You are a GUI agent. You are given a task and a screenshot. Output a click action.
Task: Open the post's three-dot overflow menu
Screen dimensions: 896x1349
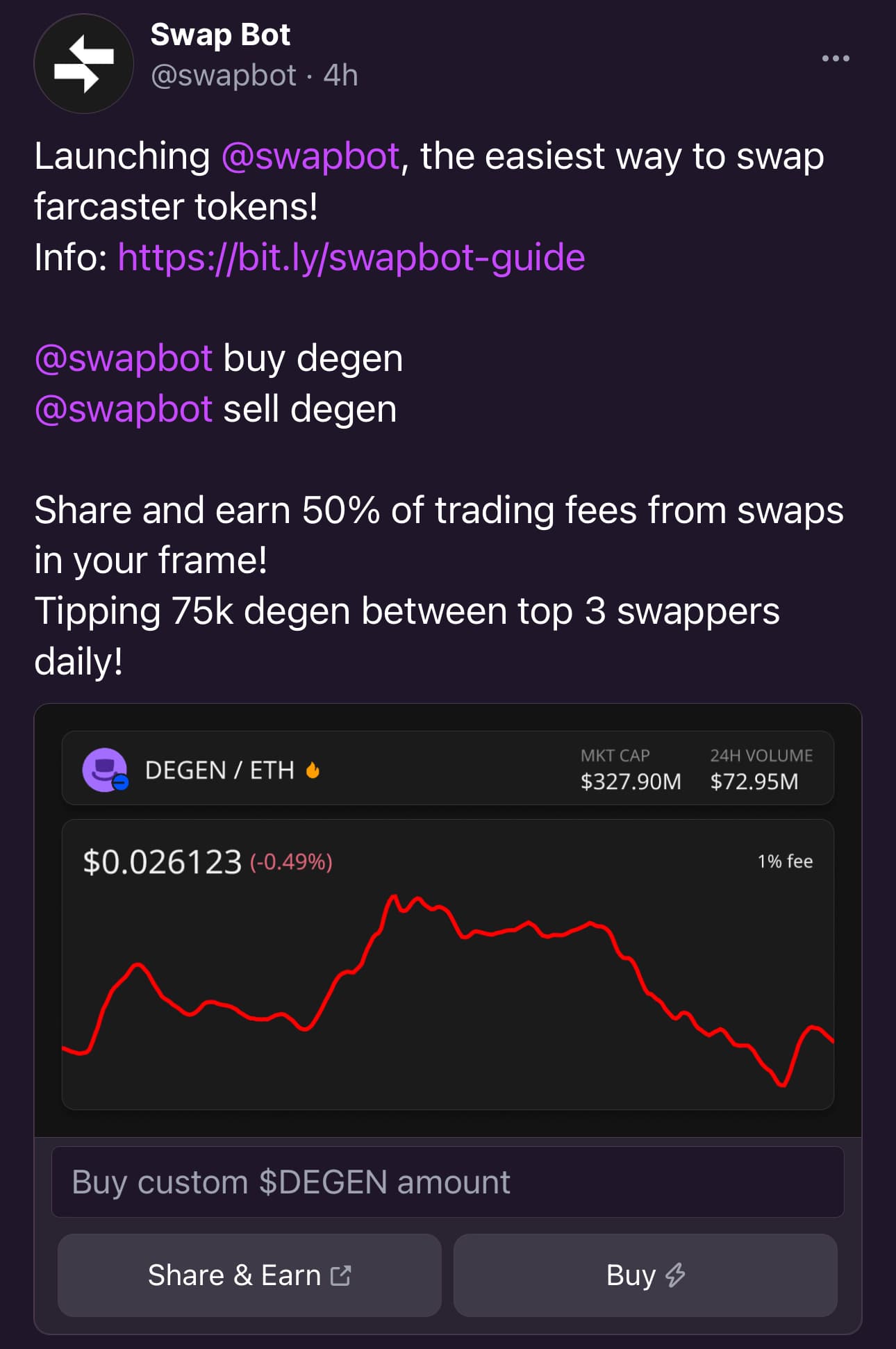coord(835,58)
